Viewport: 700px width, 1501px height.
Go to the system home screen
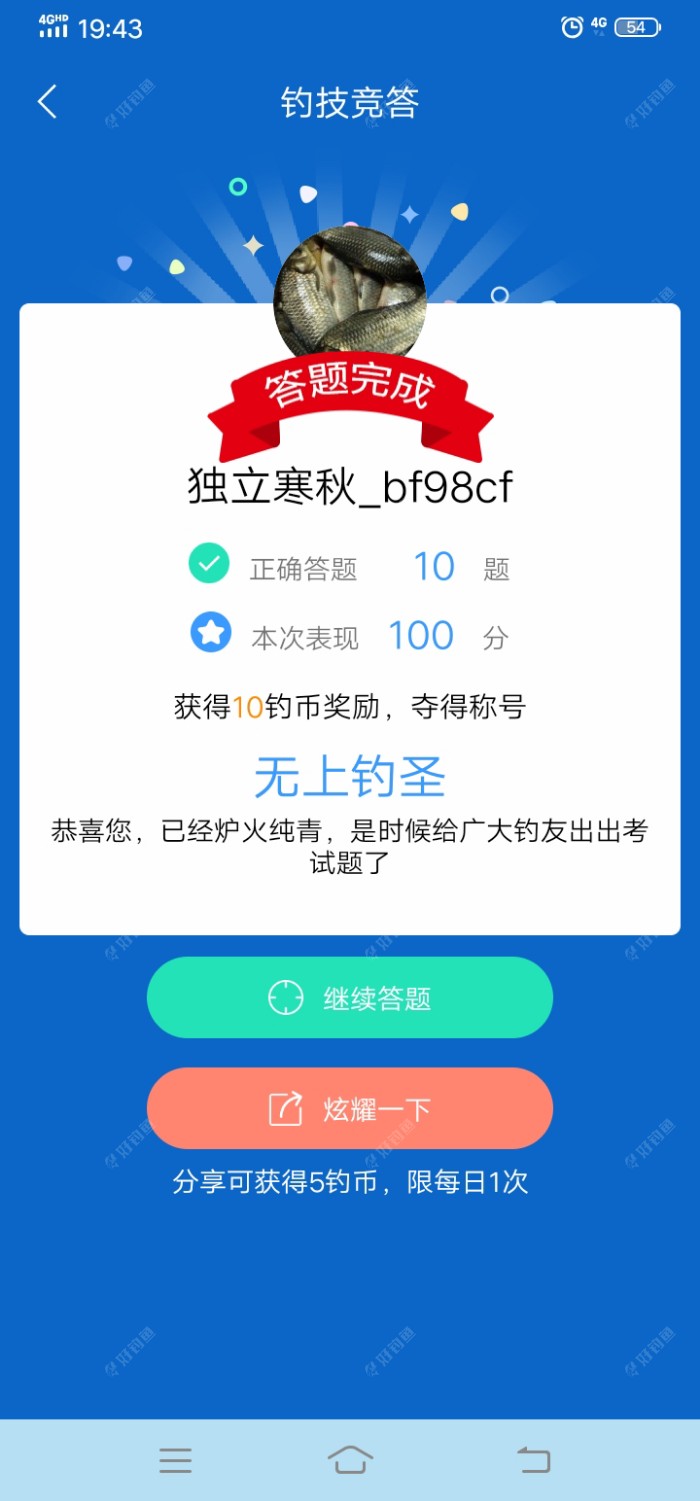[350, 1461]
